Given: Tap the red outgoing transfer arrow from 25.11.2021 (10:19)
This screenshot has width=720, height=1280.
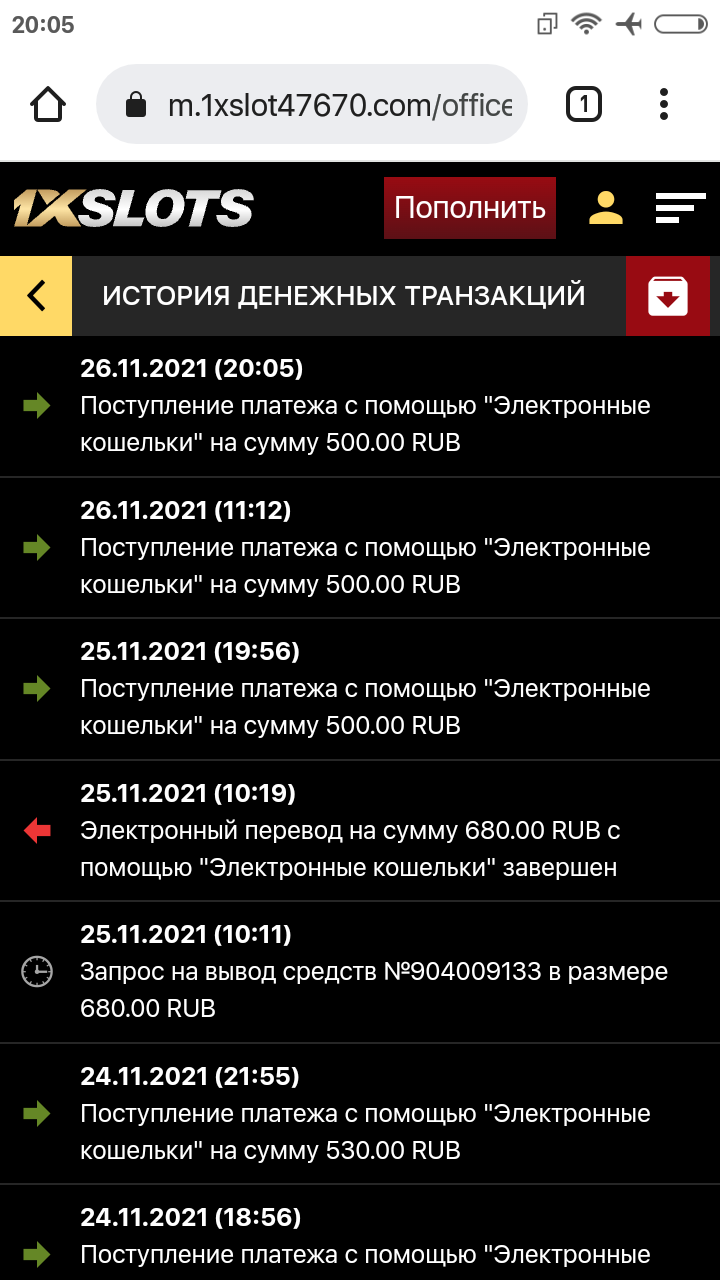Looking at the screenshot, I should [x=36, y=830].
